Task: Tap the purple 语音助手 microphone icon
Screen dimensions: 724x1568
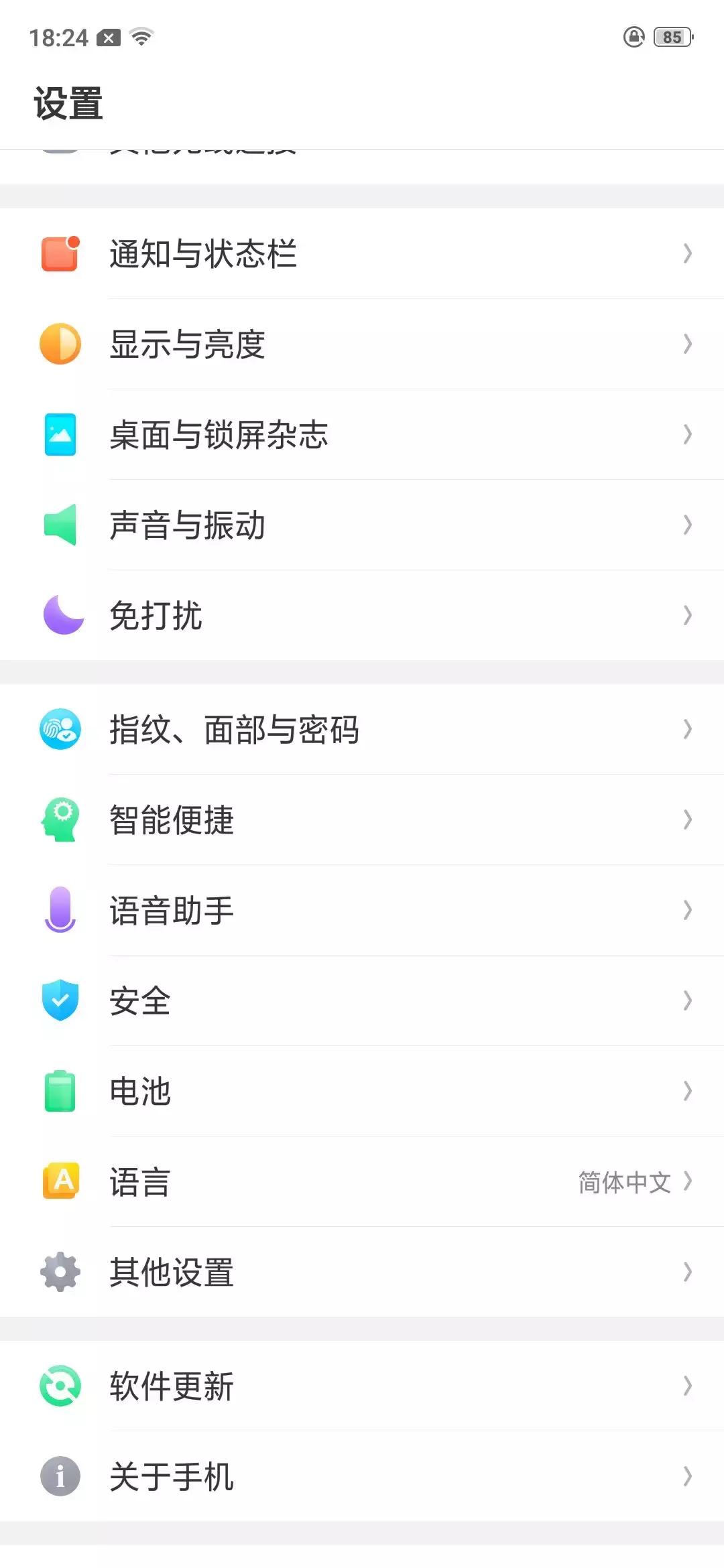Action: click(x=60, y=910)
